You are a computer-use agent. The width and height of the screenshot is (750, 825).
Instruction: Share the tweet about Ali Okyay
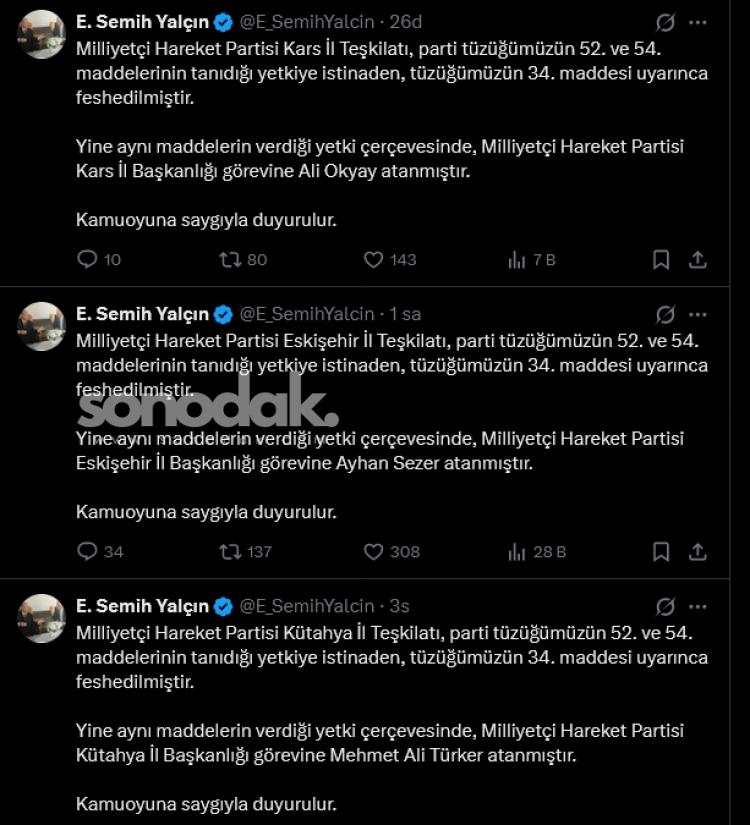click(x=698, y=260)
